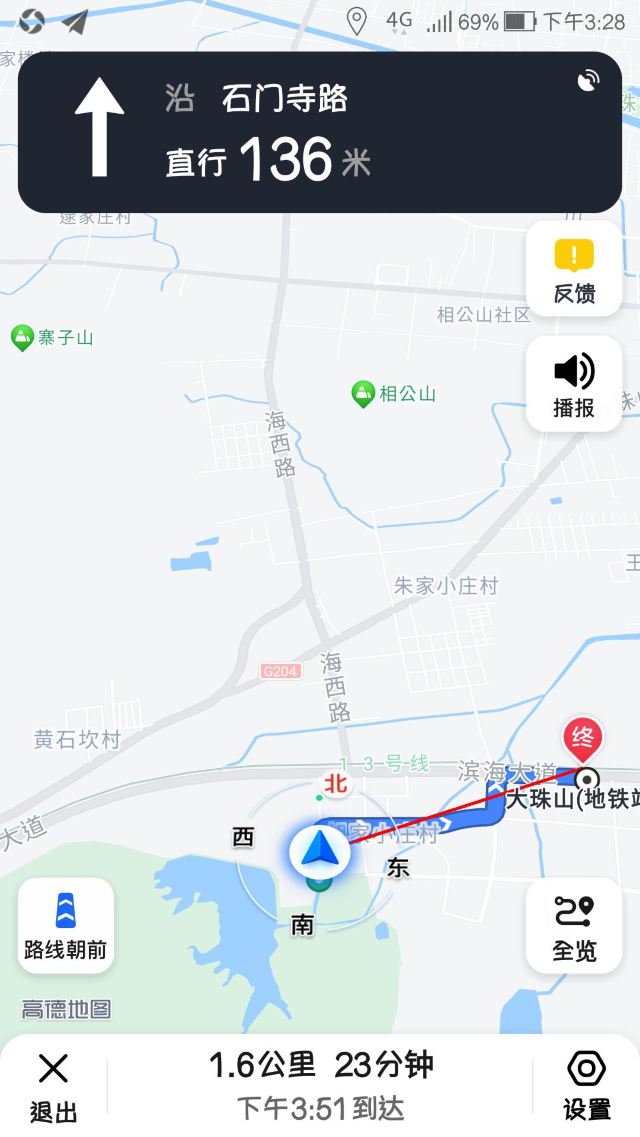The width and height of the screenshot is (640, 1137).
Task: Exit navigation with the 退出 button
Action: (x=53, y=1085)
